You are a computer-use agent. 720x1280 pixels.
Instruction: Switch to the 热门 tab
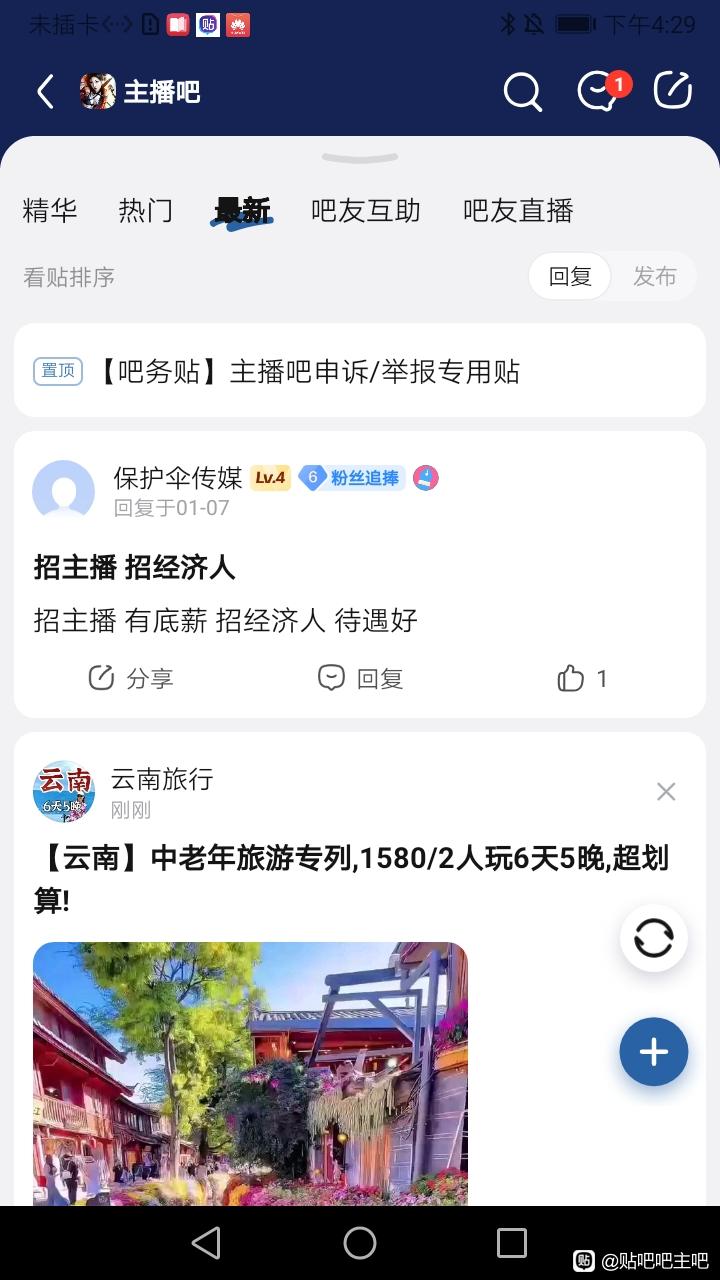(x=146, y=211)
